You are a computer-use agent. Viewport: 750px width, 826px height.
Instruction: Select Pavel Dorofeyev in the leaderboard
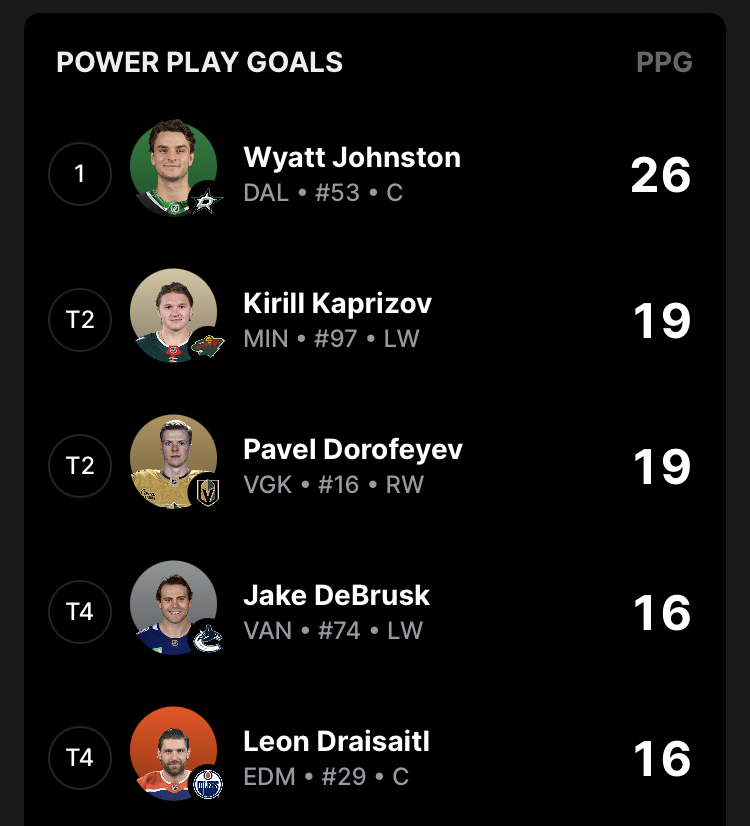click(374, 466)
